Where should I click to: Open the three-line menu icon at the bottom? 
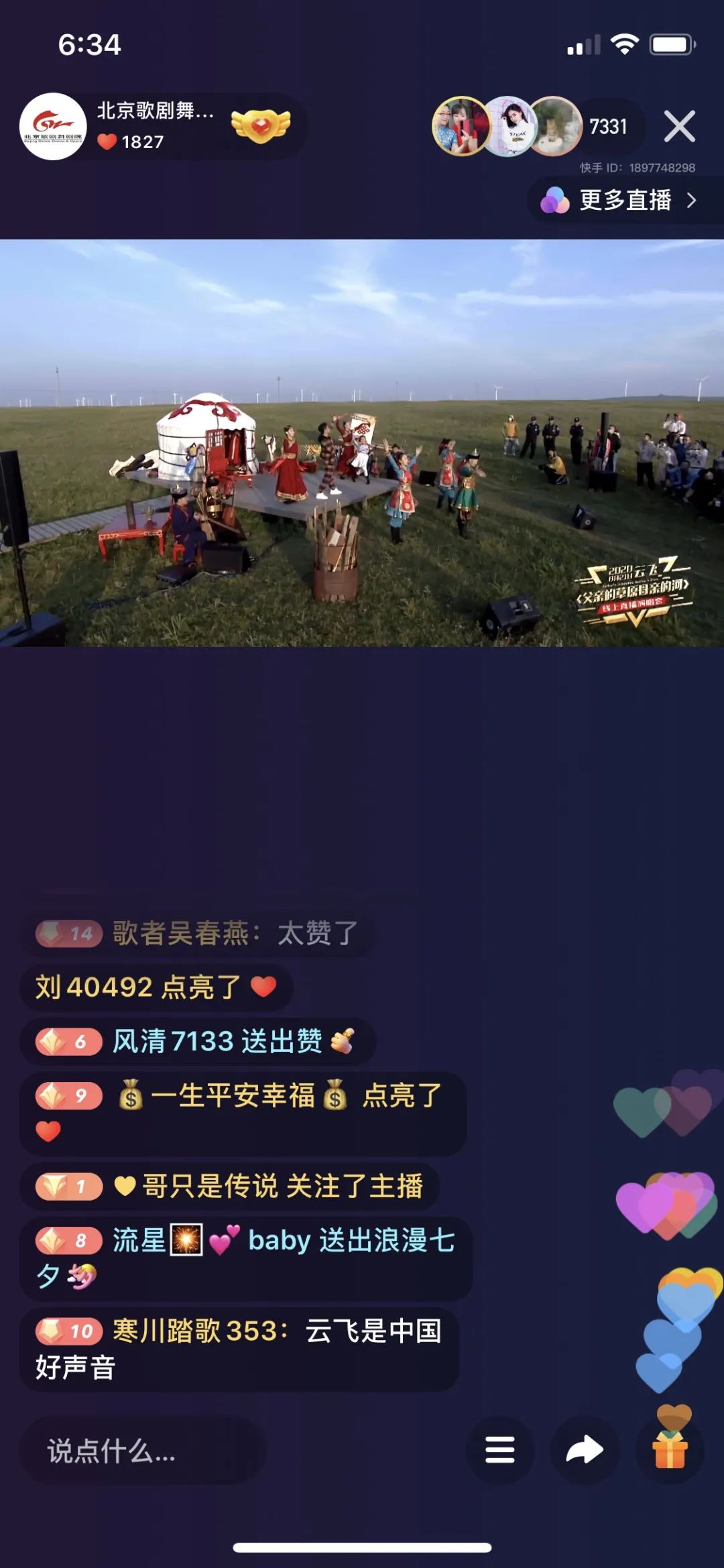point(499,1450)
